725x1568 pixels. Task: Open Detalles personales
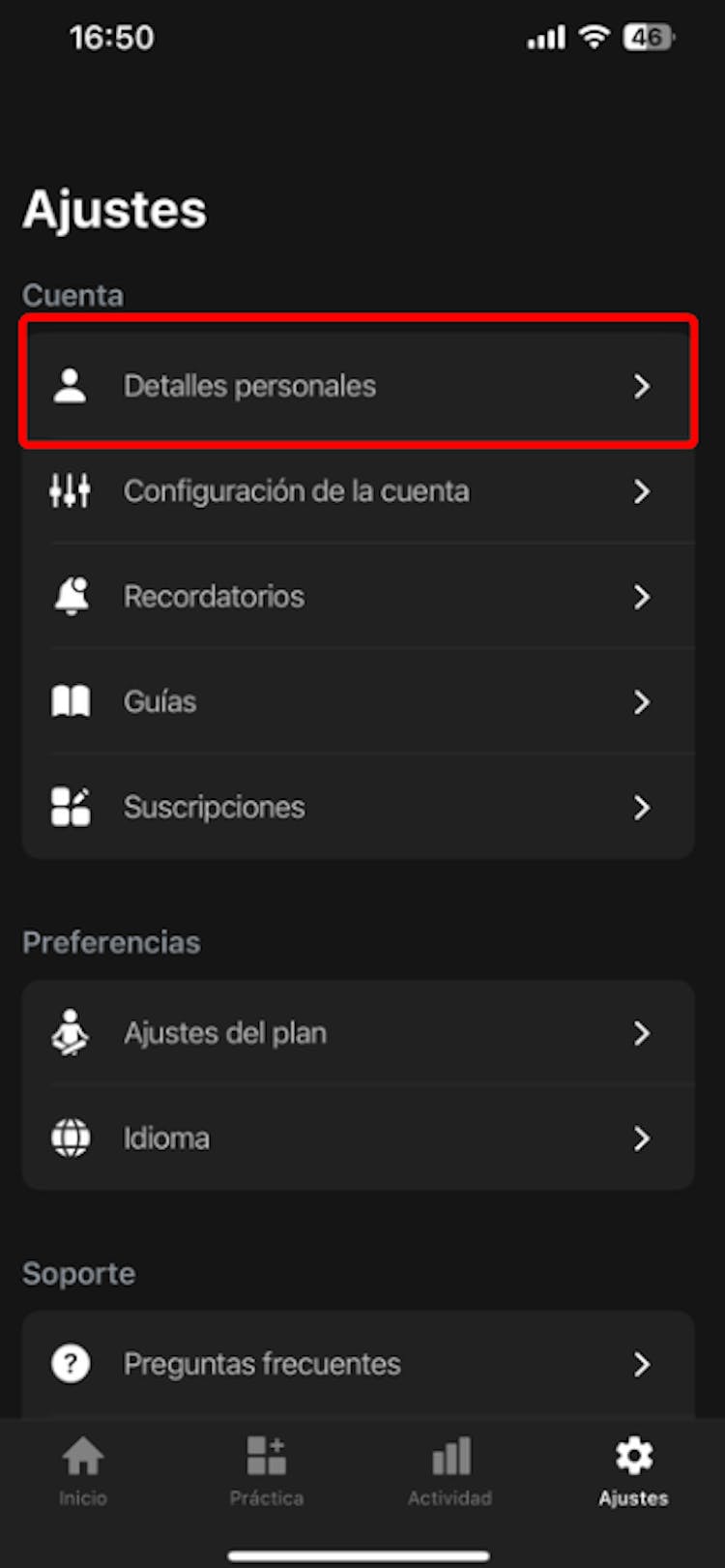coord(358,386)
